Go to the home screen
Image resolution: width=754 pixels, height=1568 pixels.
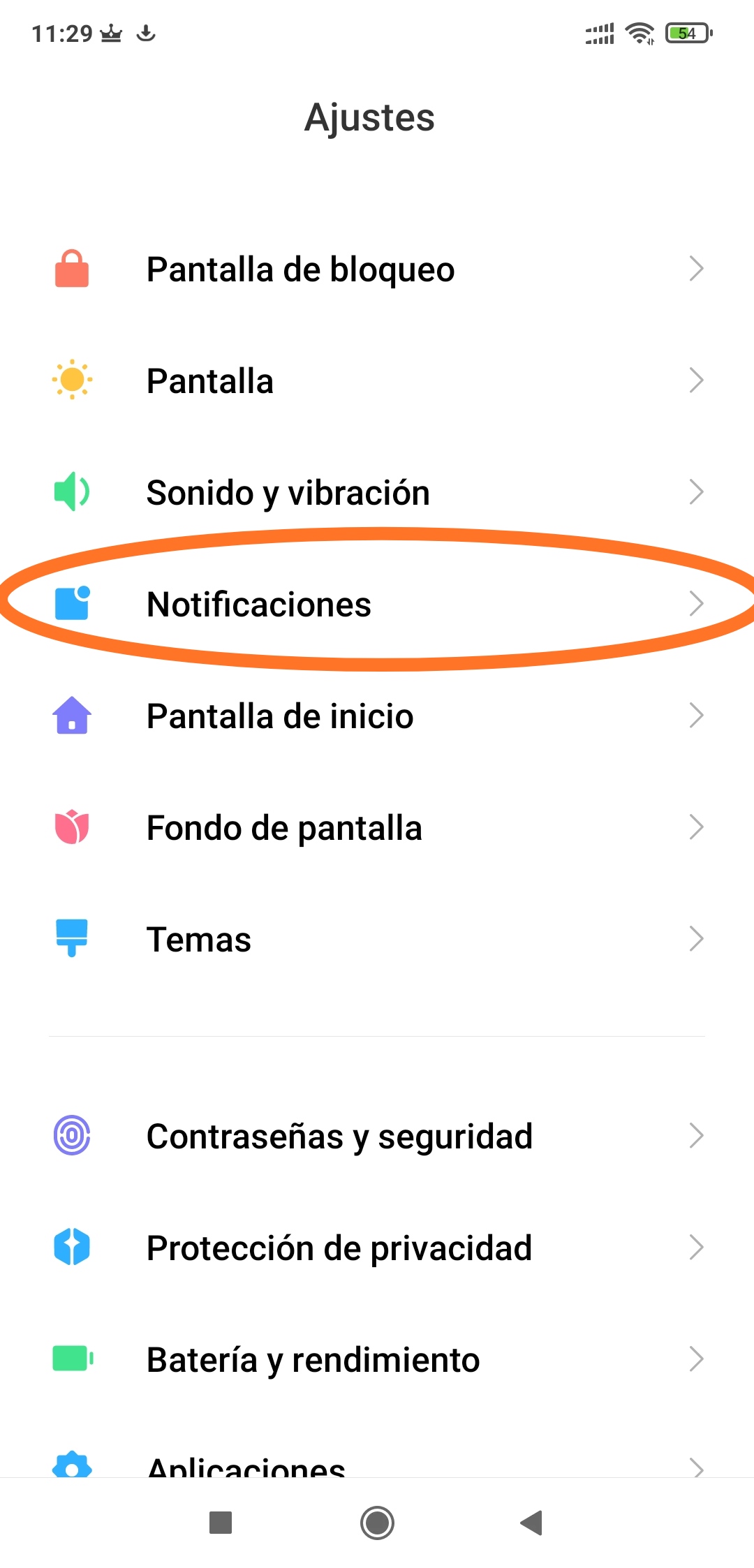pos(377,1523)
